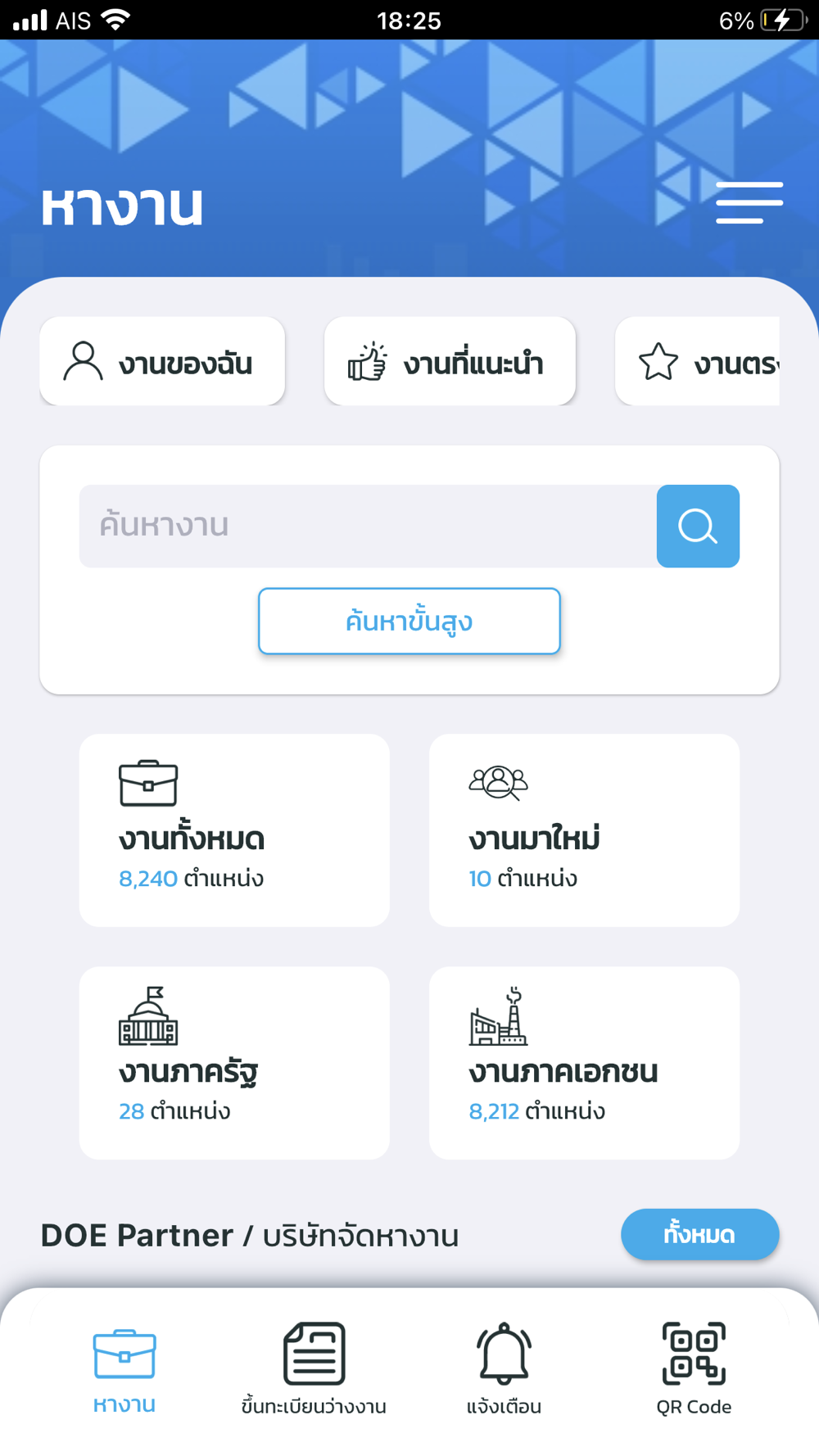View งานทั้งหมด 8,240 positions card

(x=234, y=830)
